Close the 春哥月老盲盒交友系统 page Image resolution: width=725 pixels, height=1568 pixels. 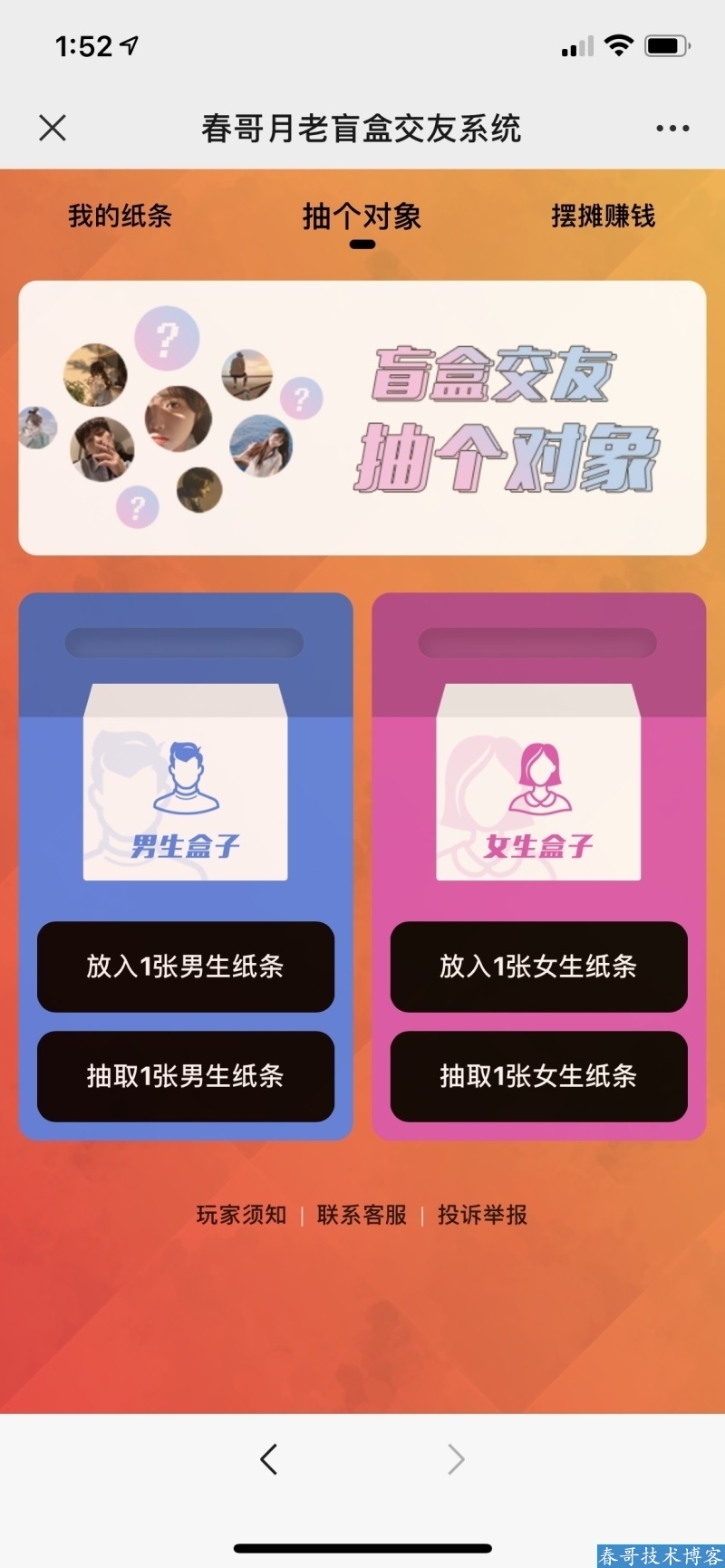tap(53, 128)
